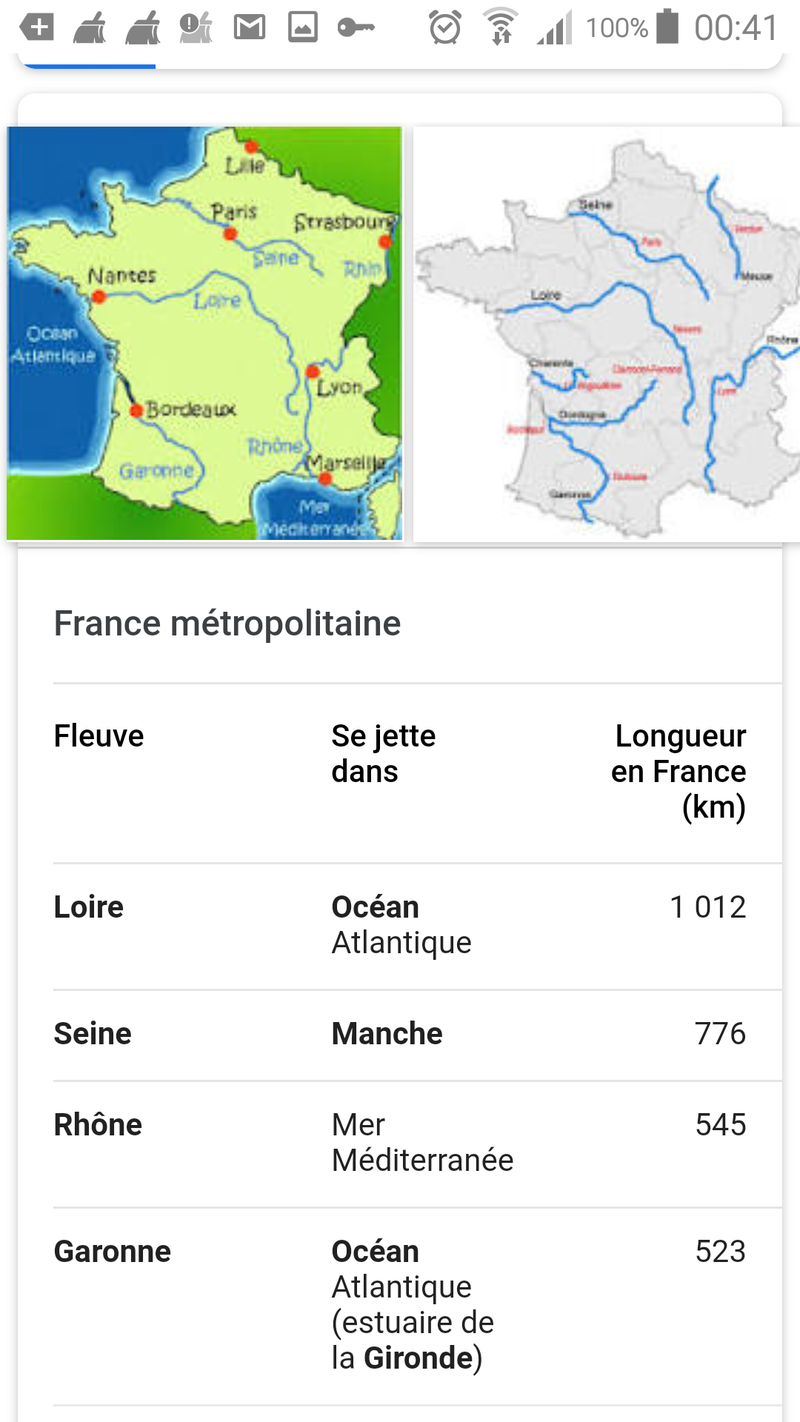800x1422 pixels.
Task: Tap the add/plus notification icon
Action: point(37,27)
